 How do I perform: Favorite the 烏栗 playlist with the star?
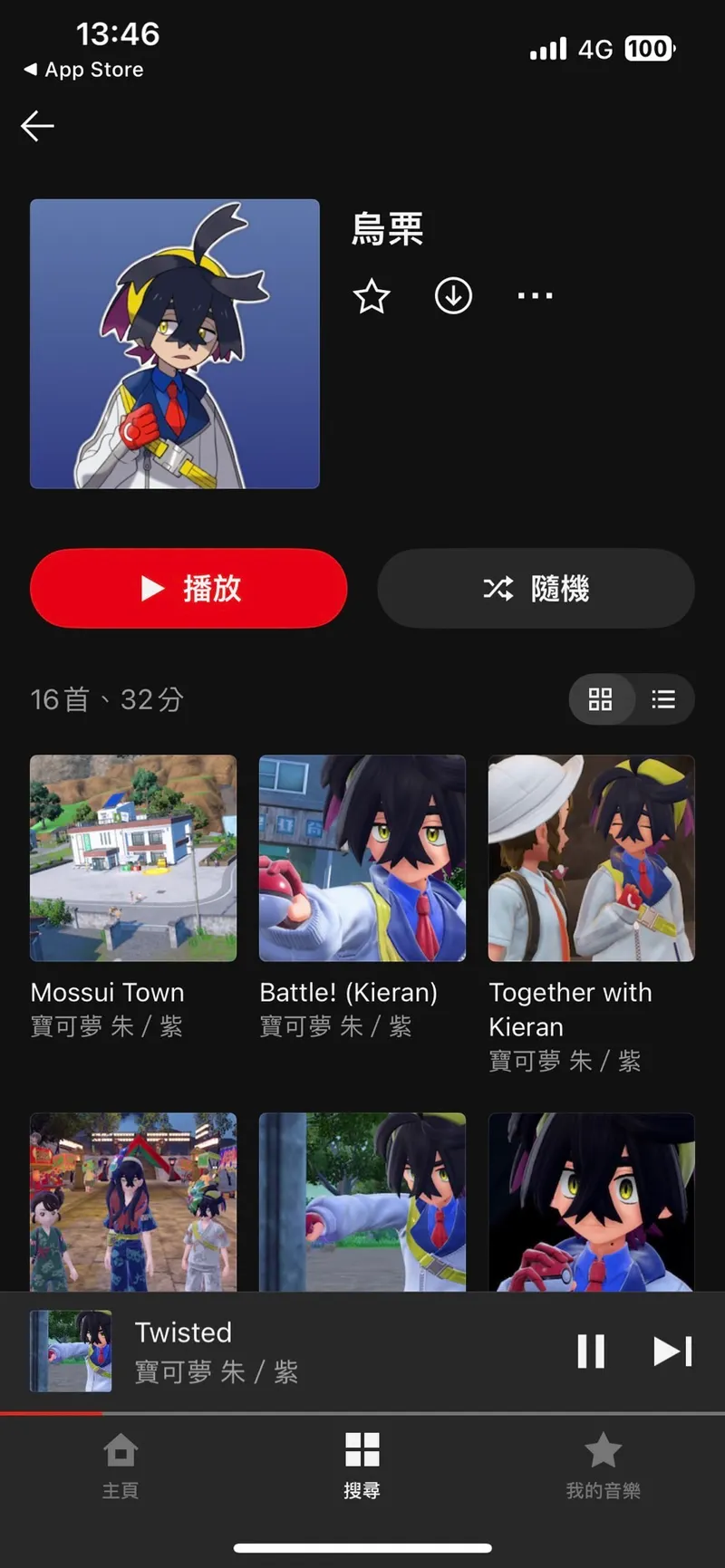click(x=372, y=296)
